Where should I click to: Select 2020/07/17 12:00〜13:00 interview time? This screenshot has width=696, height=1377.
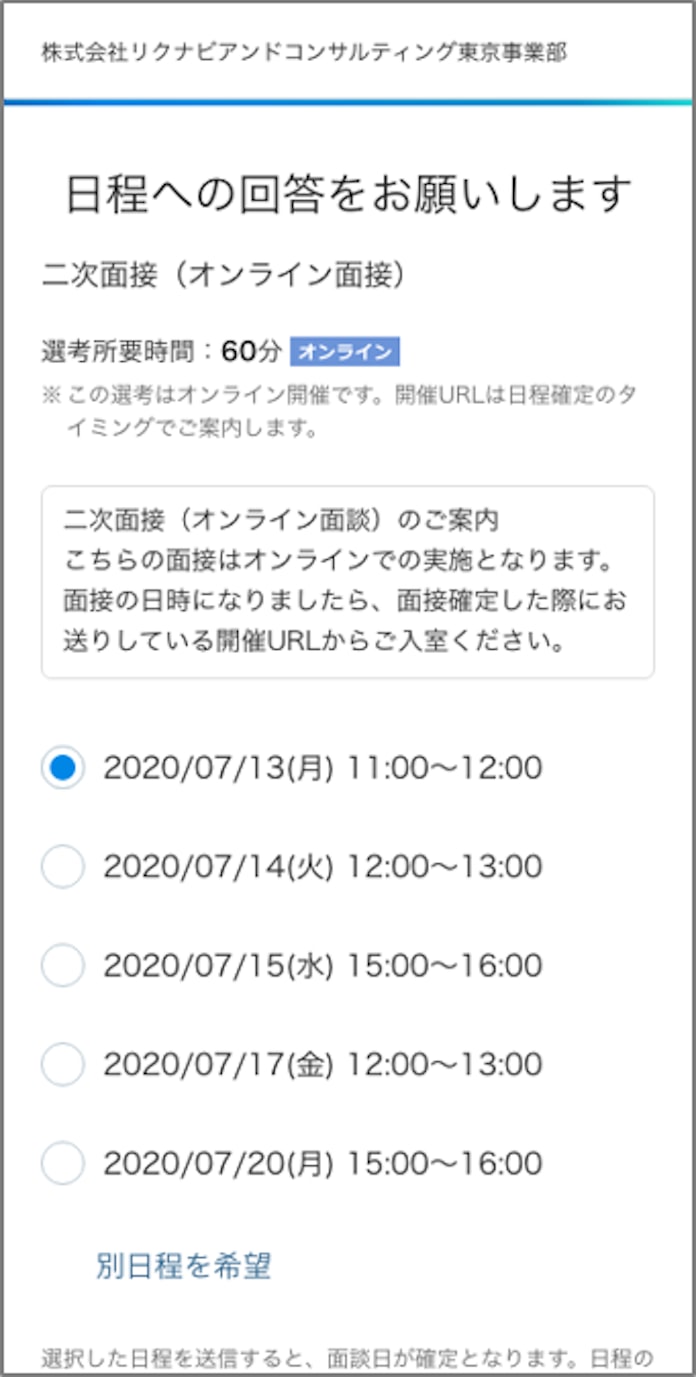(x=63, y=1065)
